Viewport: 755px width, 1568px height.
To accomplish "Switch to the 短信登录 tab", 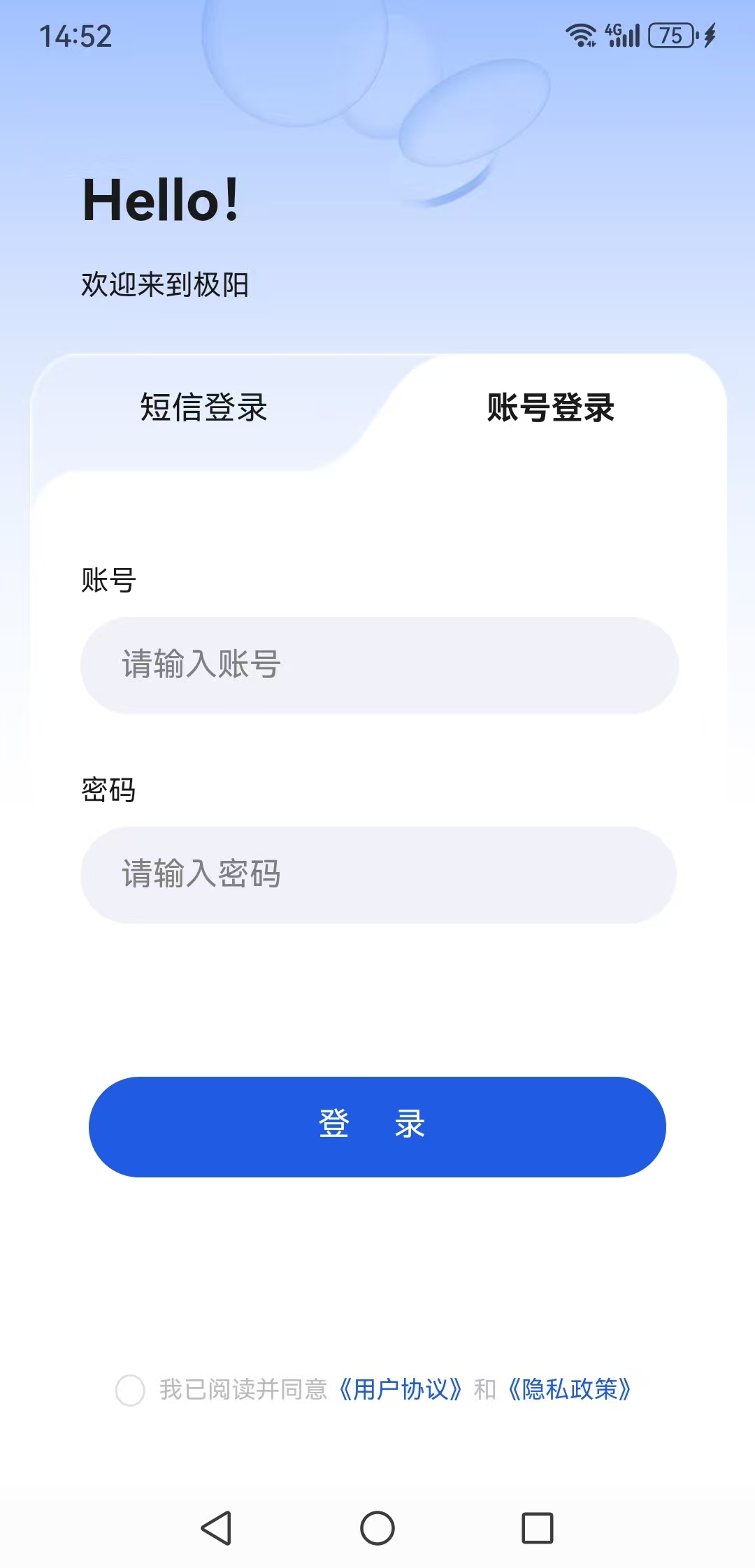I will (x=203, y=407).
